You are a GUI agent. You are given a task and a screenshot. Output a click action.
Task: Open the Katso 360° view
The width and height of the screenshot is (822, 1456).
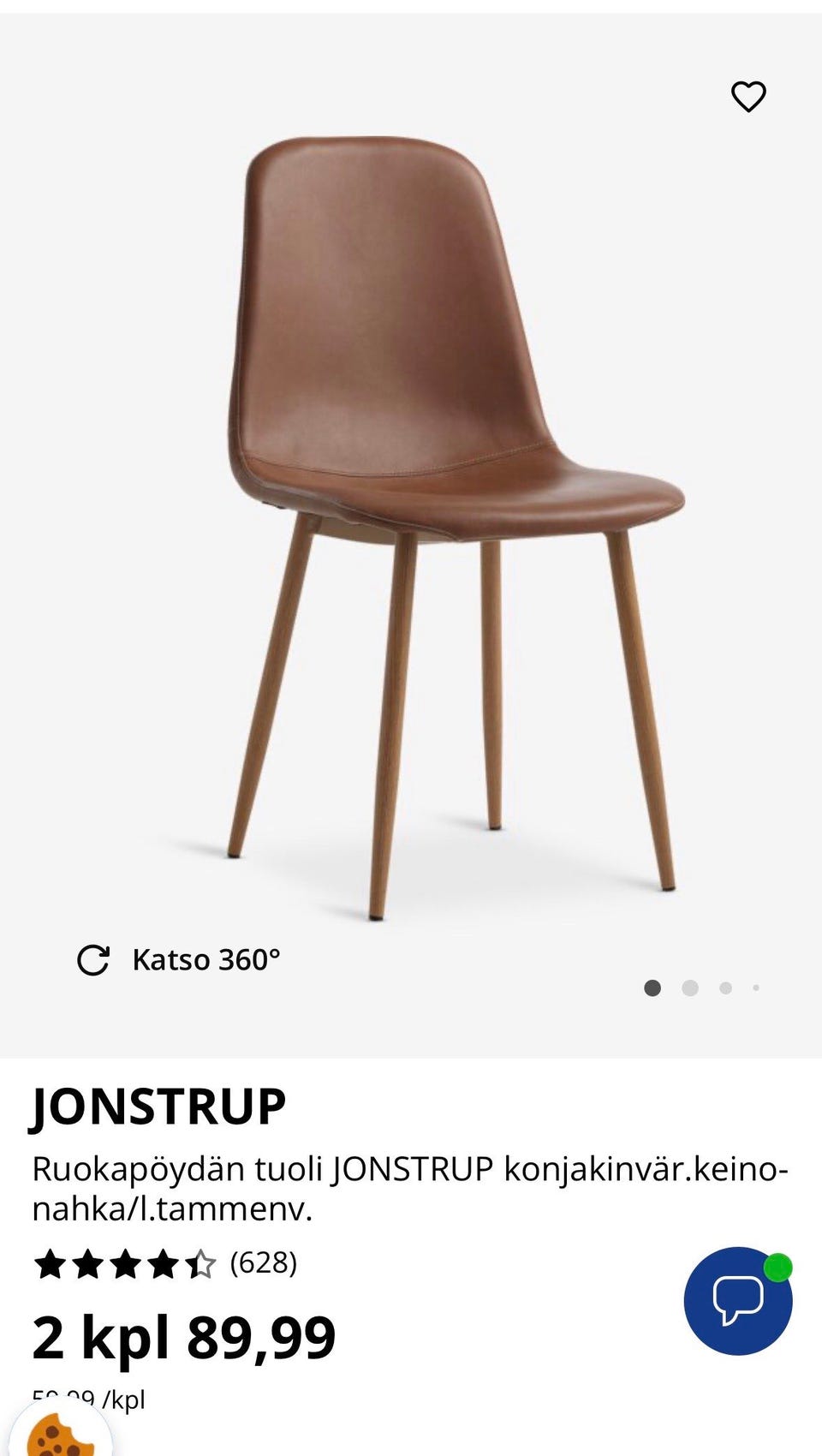[x=179, y=960]
